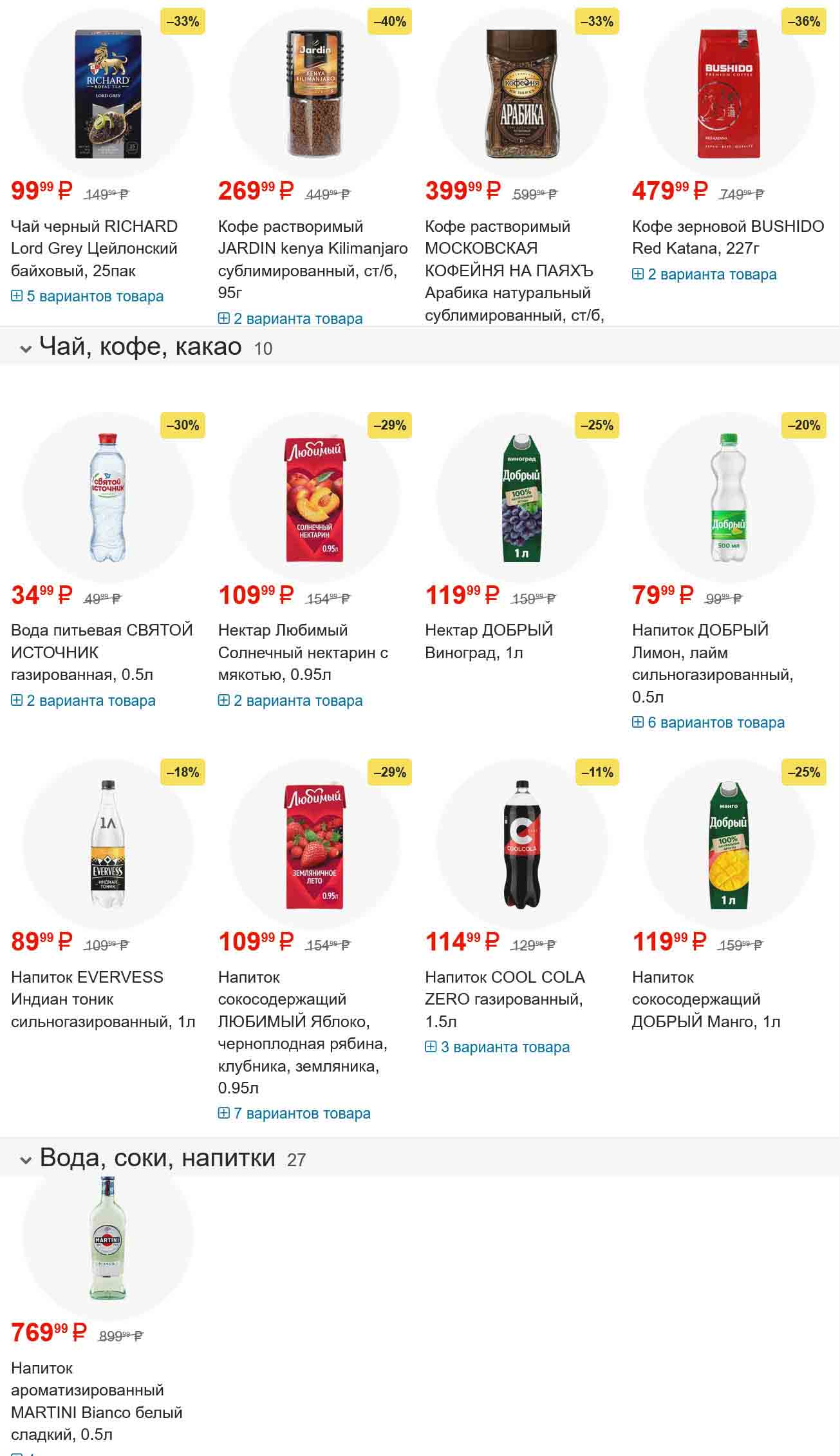Show 2 variants of JARDIN Kilimanjaro coffee
The height and width of the screenshot is (1456, 840).
(290, 318)
